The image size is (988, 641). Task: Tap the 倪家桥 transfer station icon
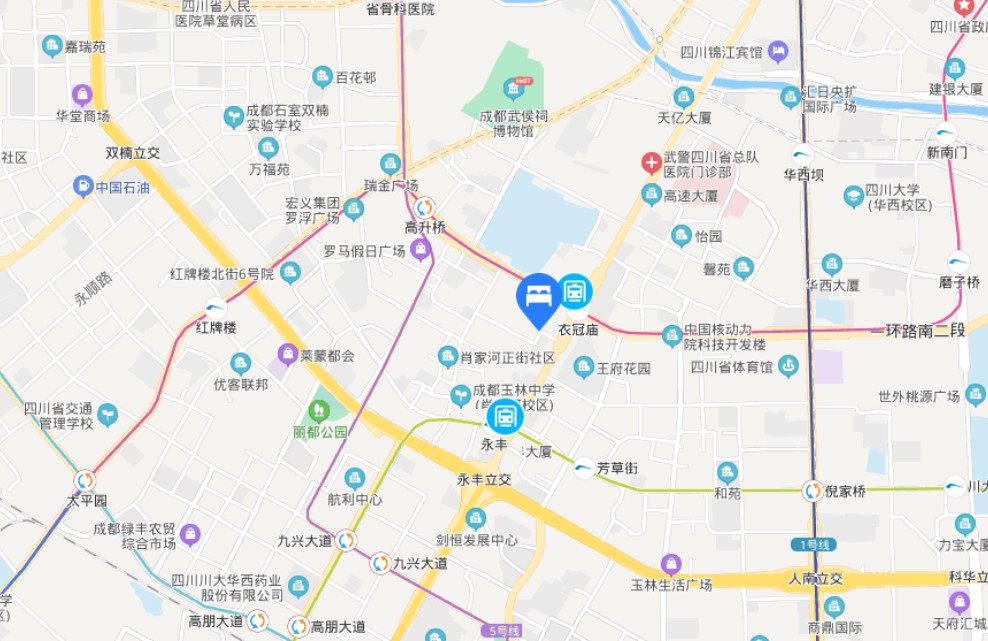point(812,490)
